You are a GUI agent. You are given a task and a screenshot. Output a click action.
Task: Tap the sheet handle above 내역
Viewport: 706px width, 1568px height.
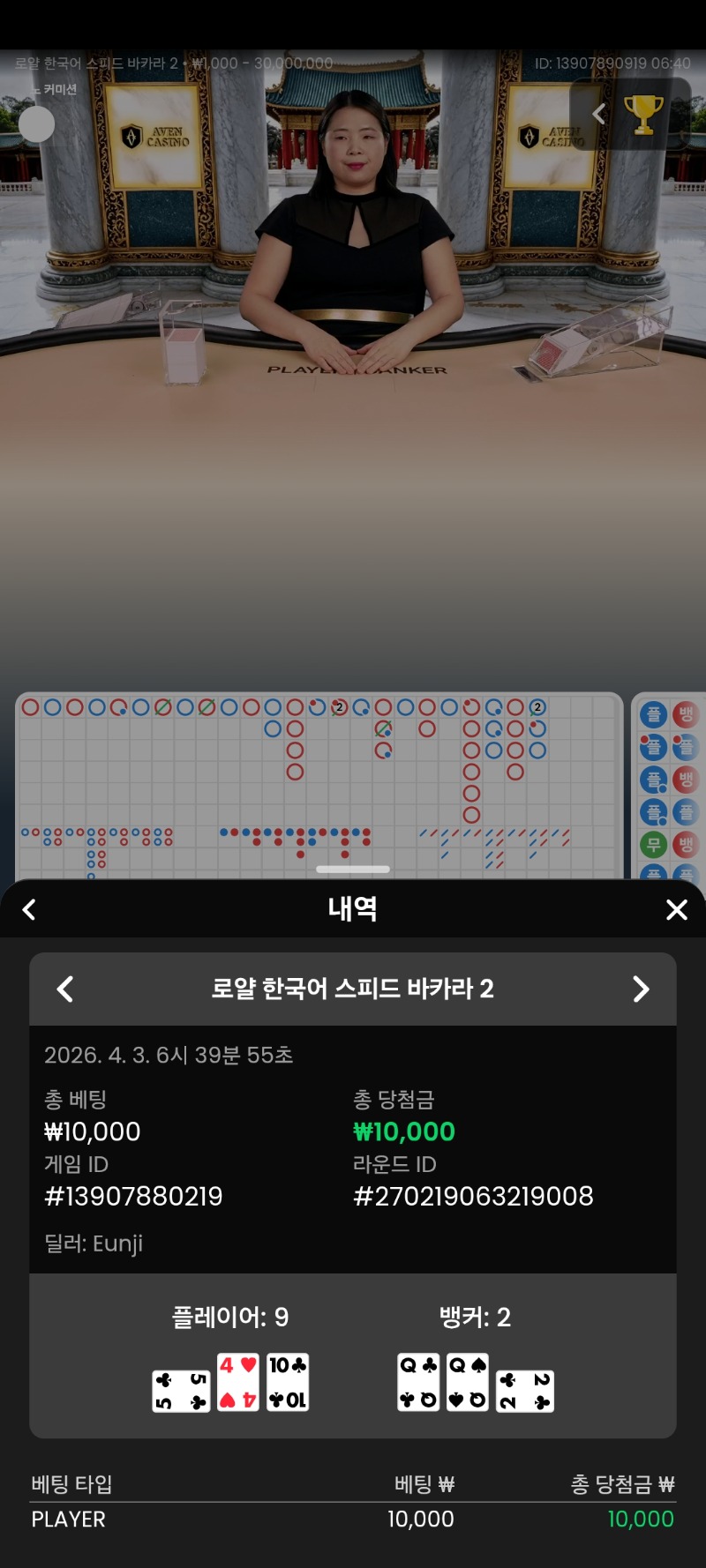click(353, 870)
